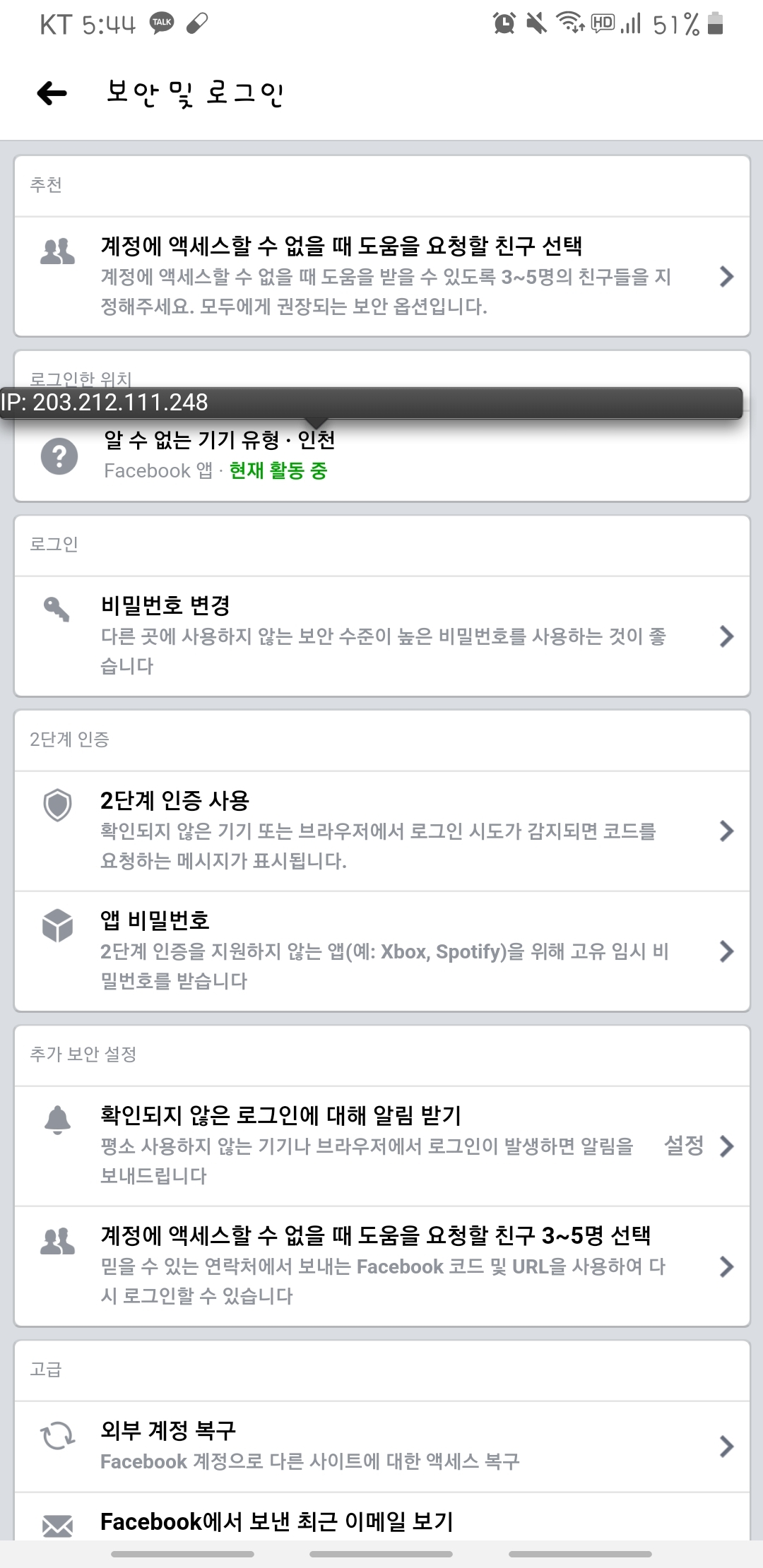Open the 알 수 없는 기기 유형 · 인천 session
The image size is (763, 1568).
click(381, 456)
